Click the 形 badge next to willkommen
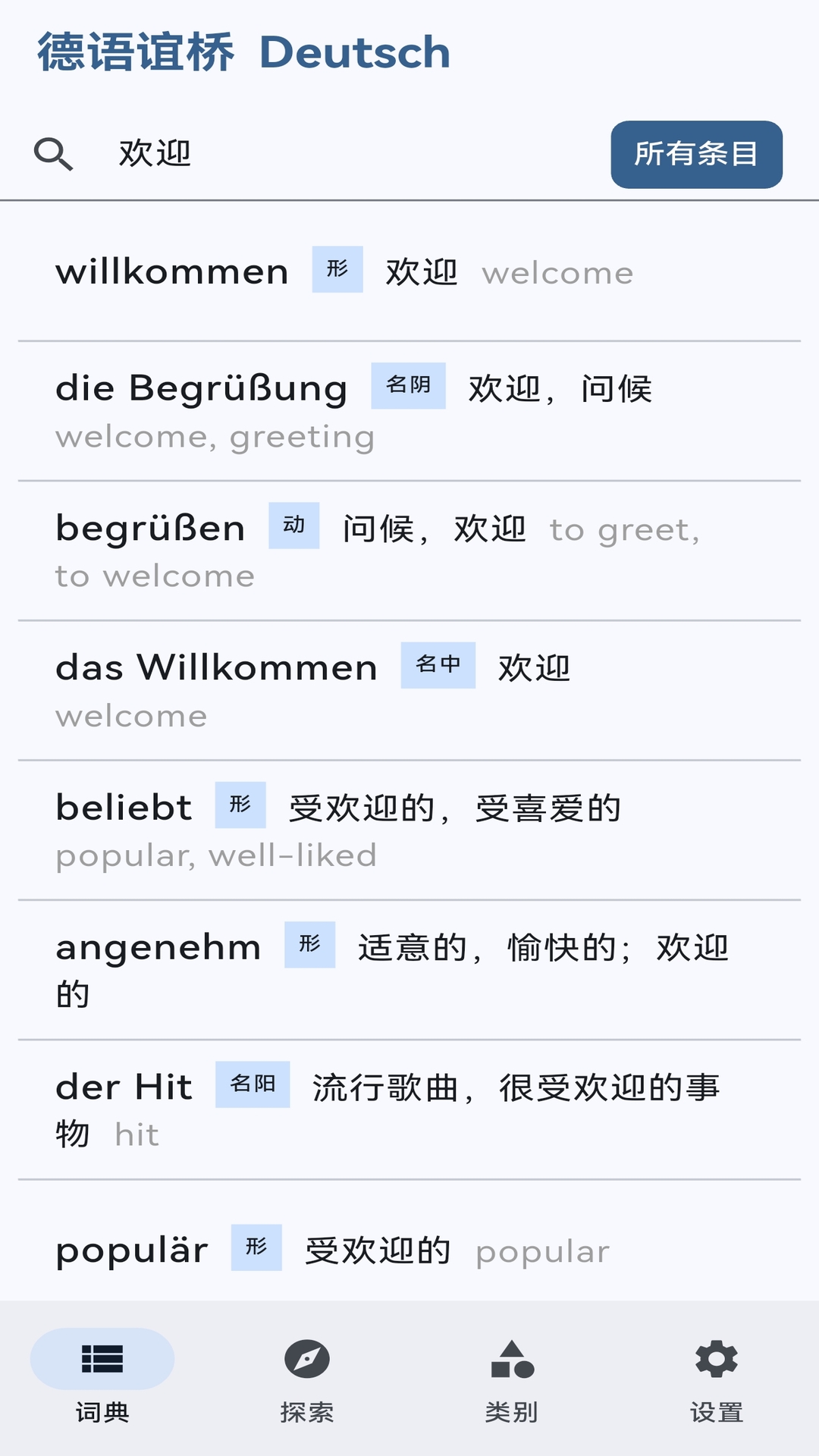 point(338,270)
